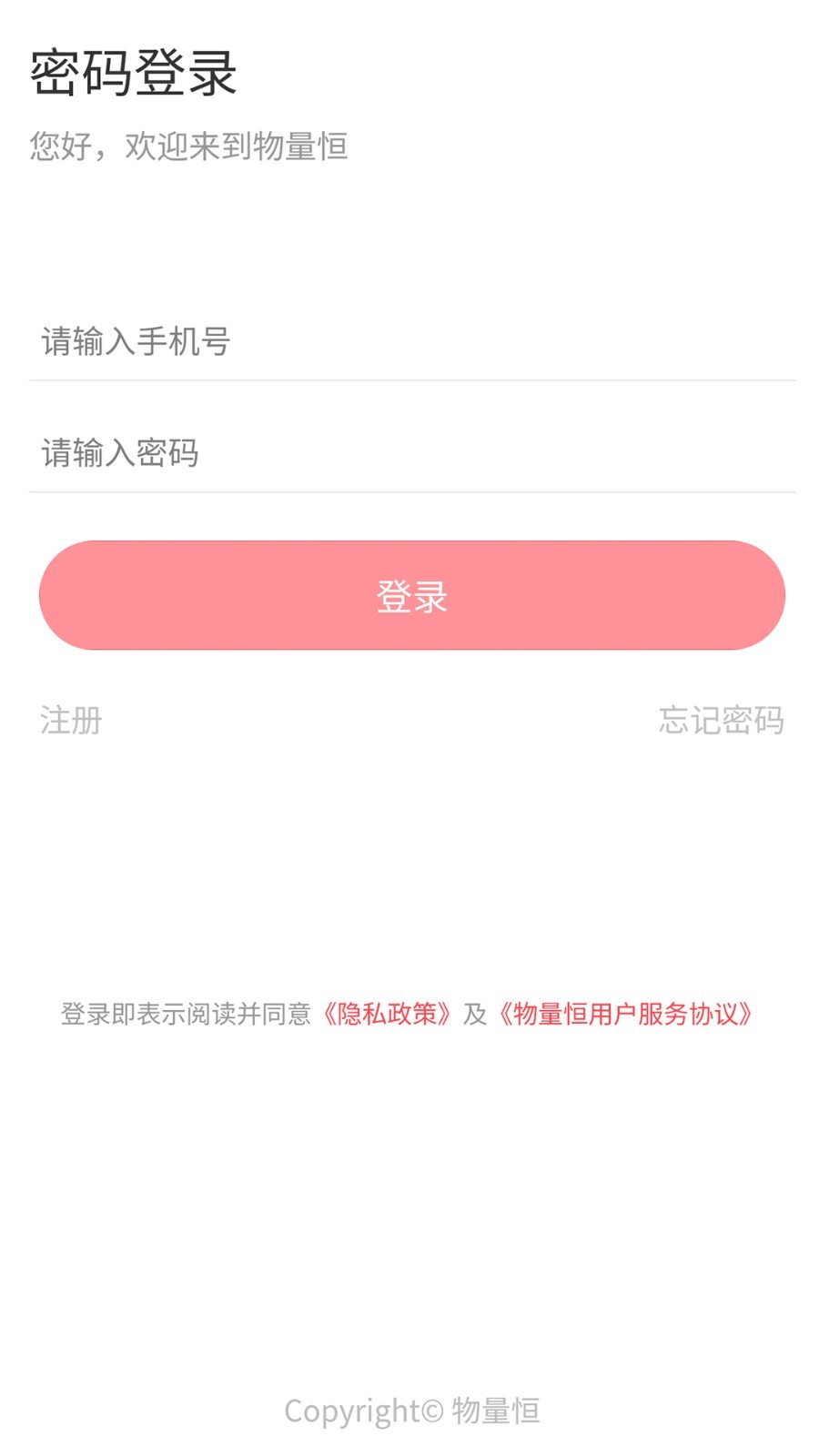View the 《物量恒用户服务协议》 agreement
This screenshot has height=1456, width=819.
click(x=624, y=1014)
